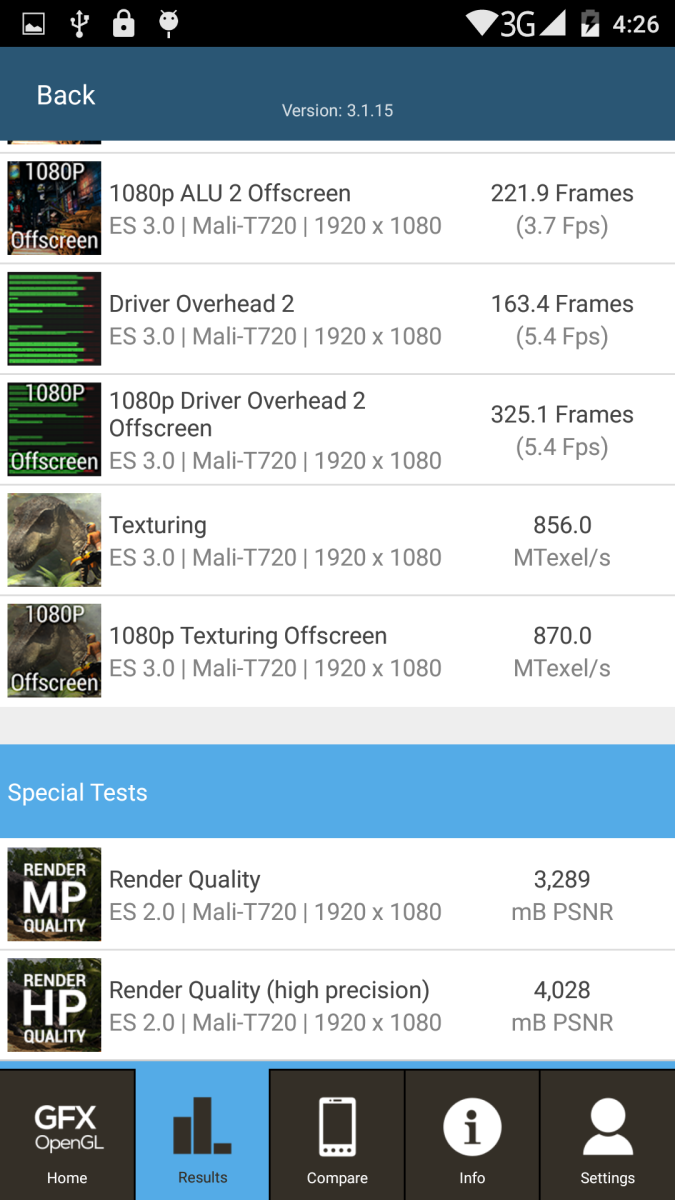Screen dimensions: 675x1200
Task: Select the 1080p Texturing Offscreen row
Action: coord(337,652)
